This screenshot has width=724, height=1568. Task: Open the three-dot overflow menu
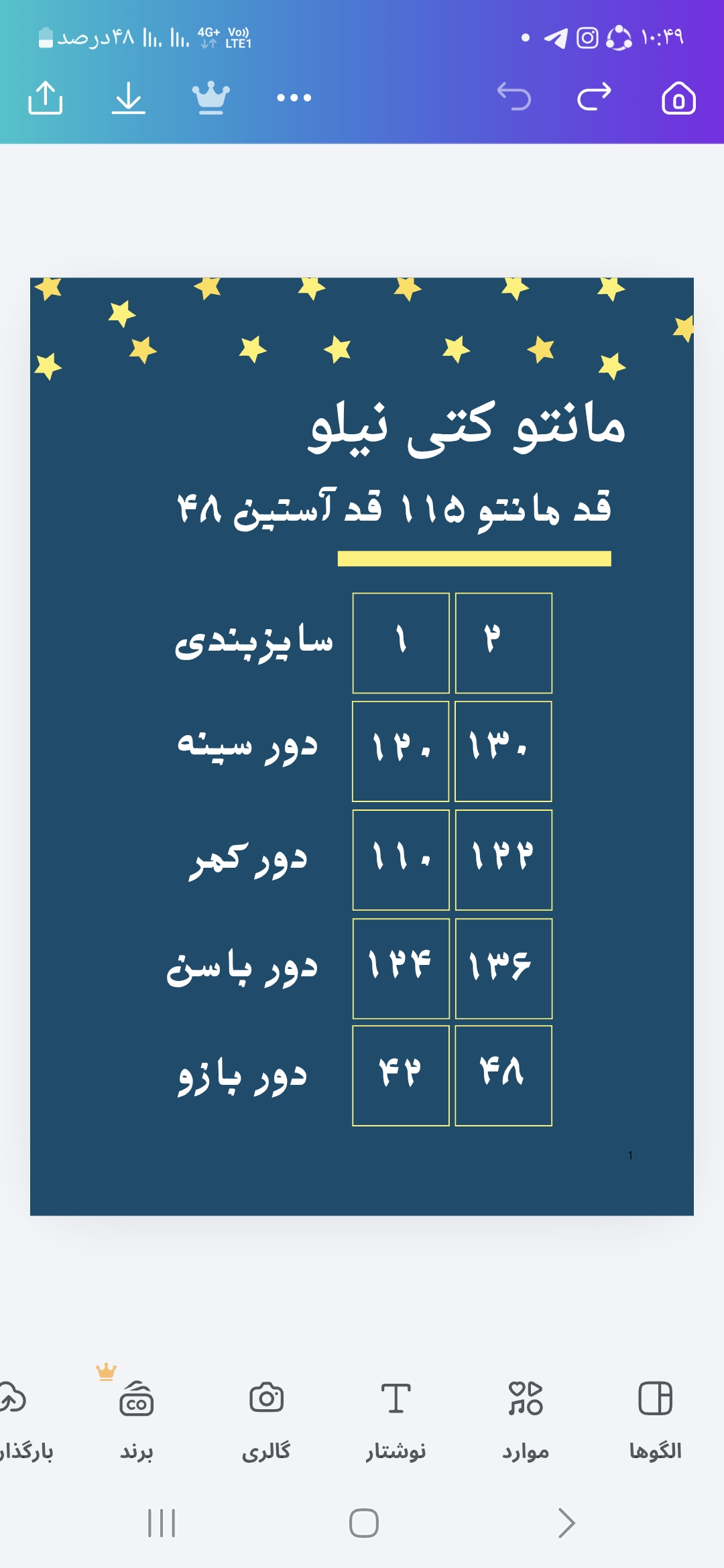294,98
